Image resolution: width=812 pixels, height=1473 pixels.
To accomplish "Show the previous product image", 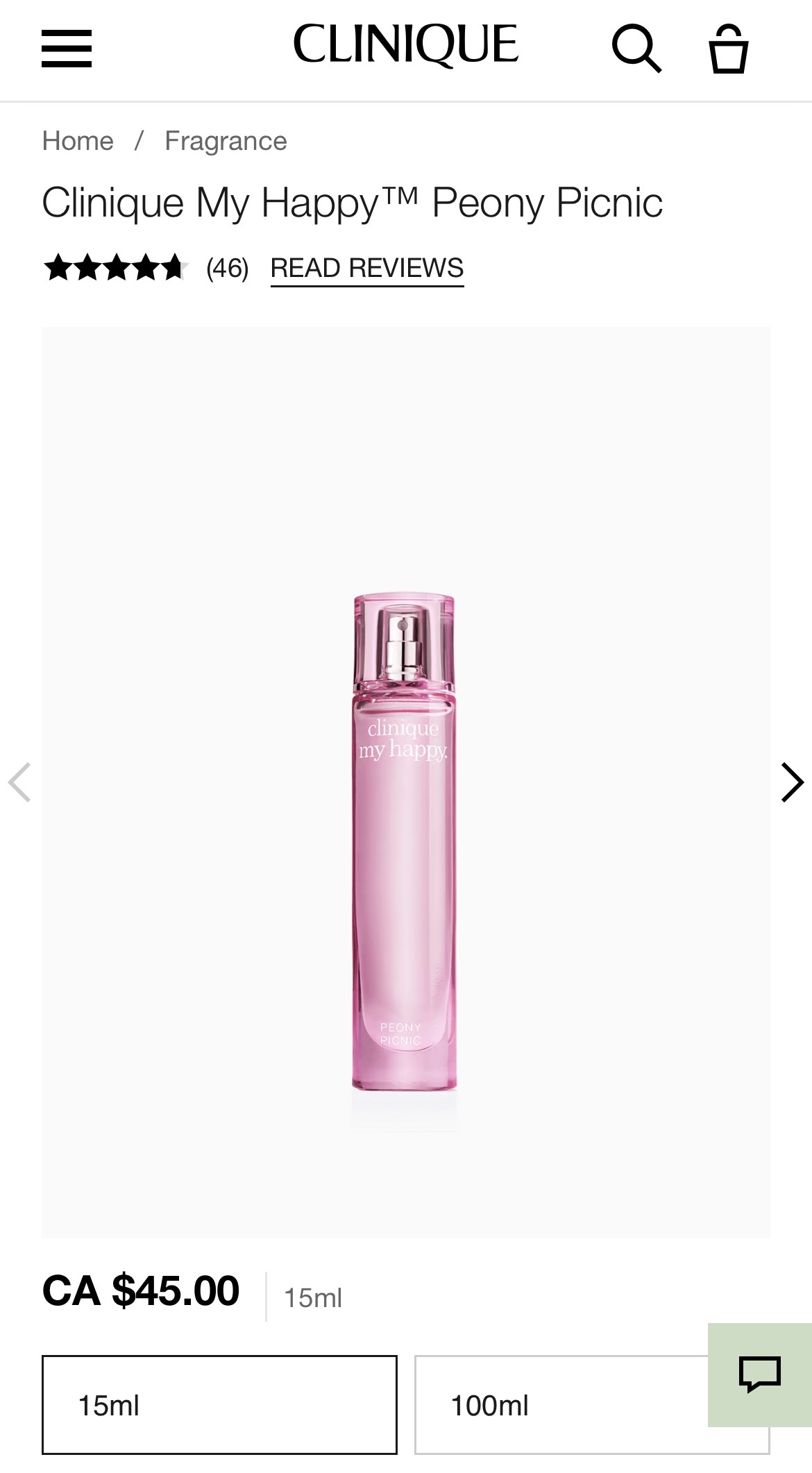I will point(19,782).
